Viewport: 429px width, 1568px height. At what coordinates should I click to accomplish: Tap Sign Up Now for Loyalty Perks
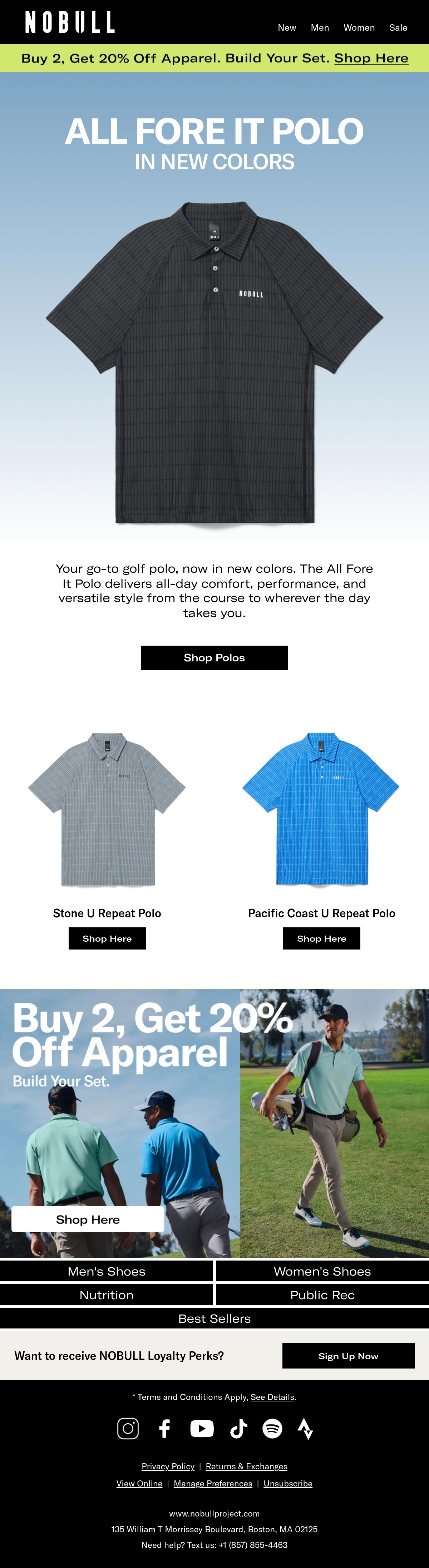[x=348, y=1356]
